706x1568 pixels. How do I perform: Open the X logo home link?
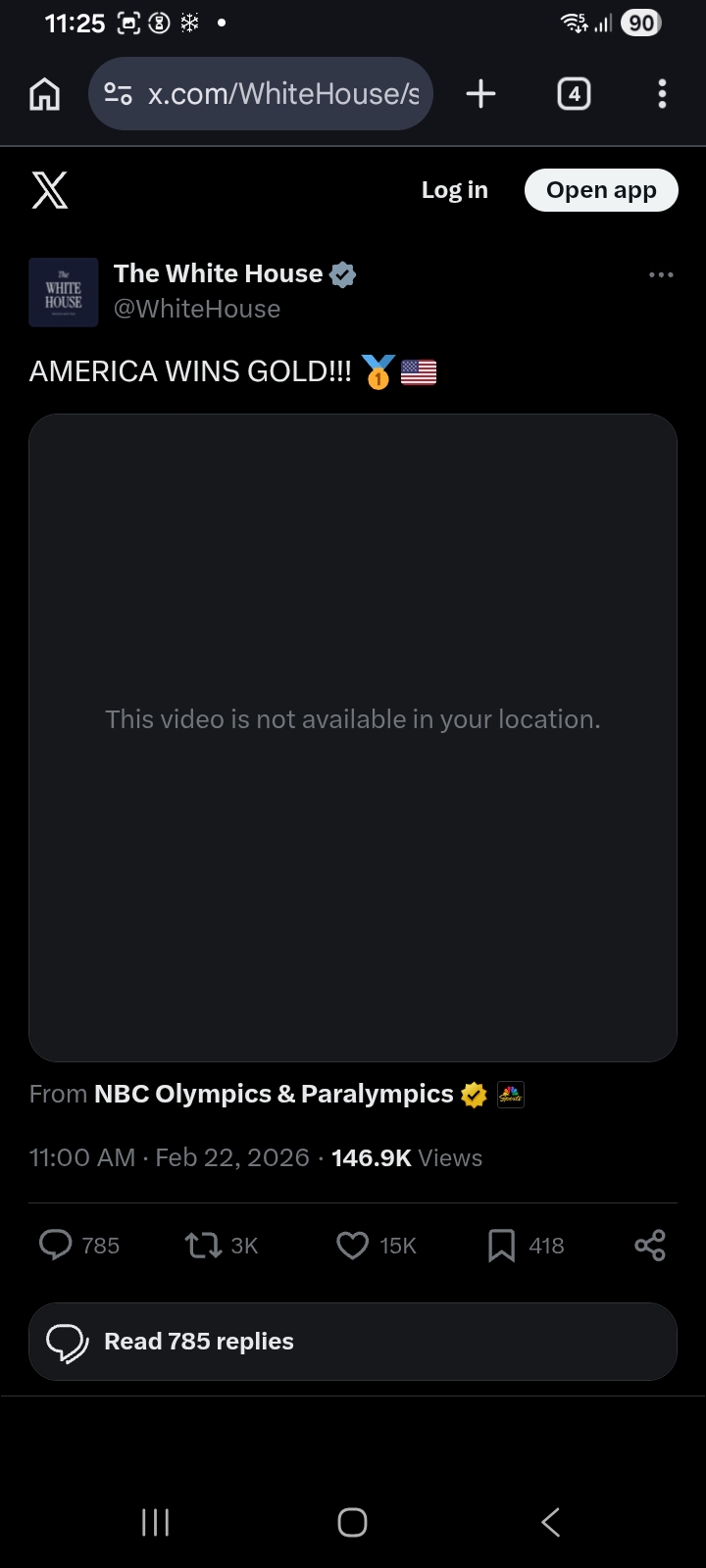(x=50, y=190)
